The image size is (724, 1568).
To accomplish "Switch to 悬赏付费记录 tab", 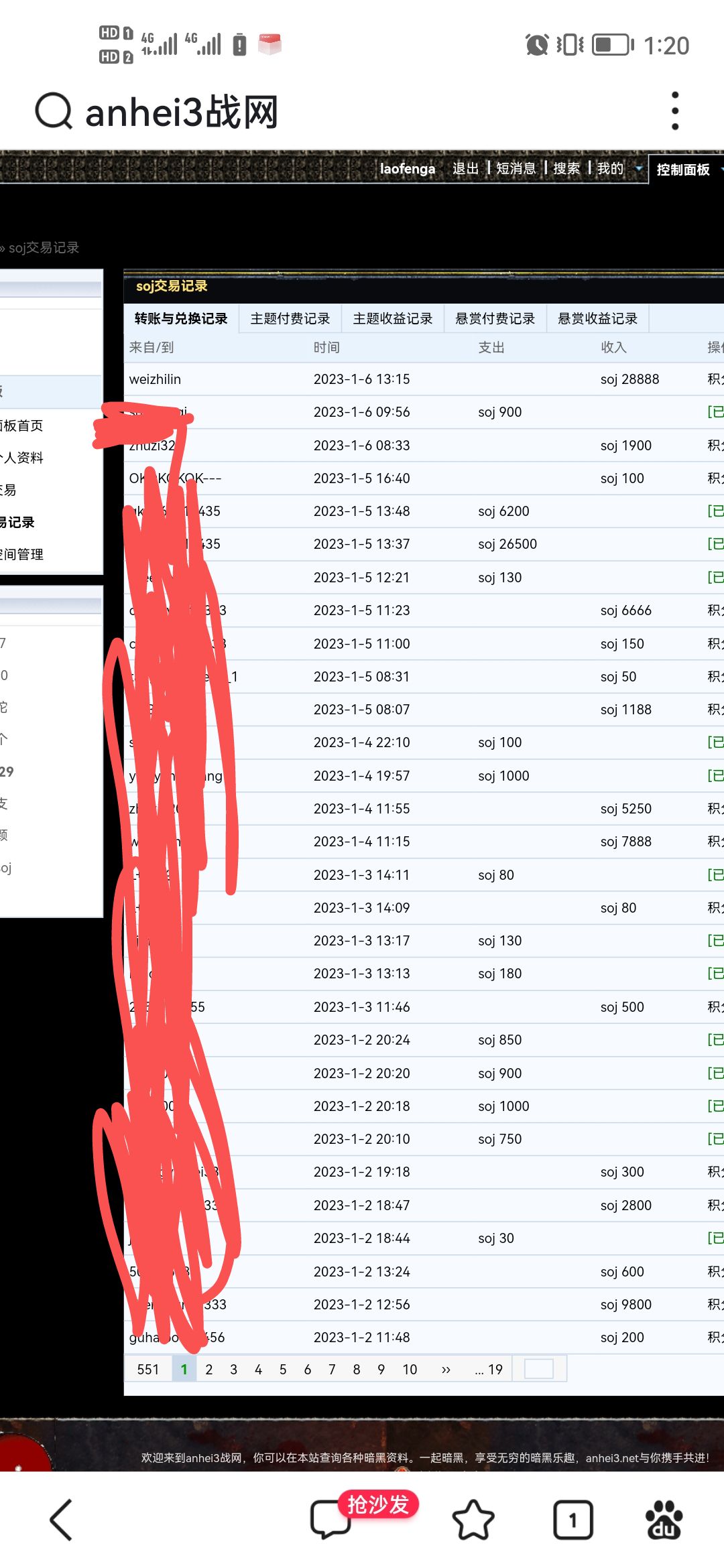I will (x=495, y=318).
